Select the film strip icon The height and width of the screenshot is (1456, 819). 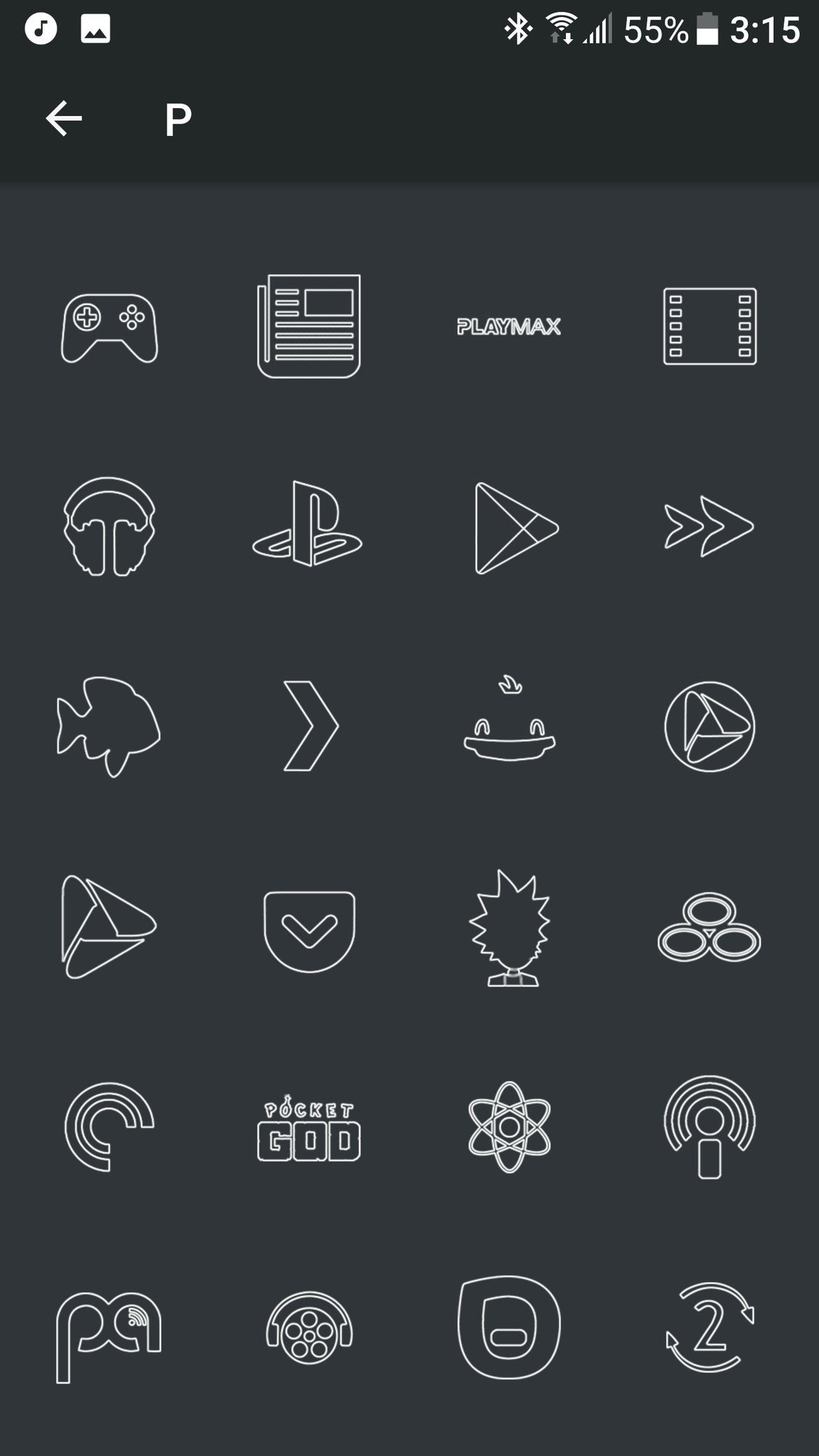[x=710, y=326]
